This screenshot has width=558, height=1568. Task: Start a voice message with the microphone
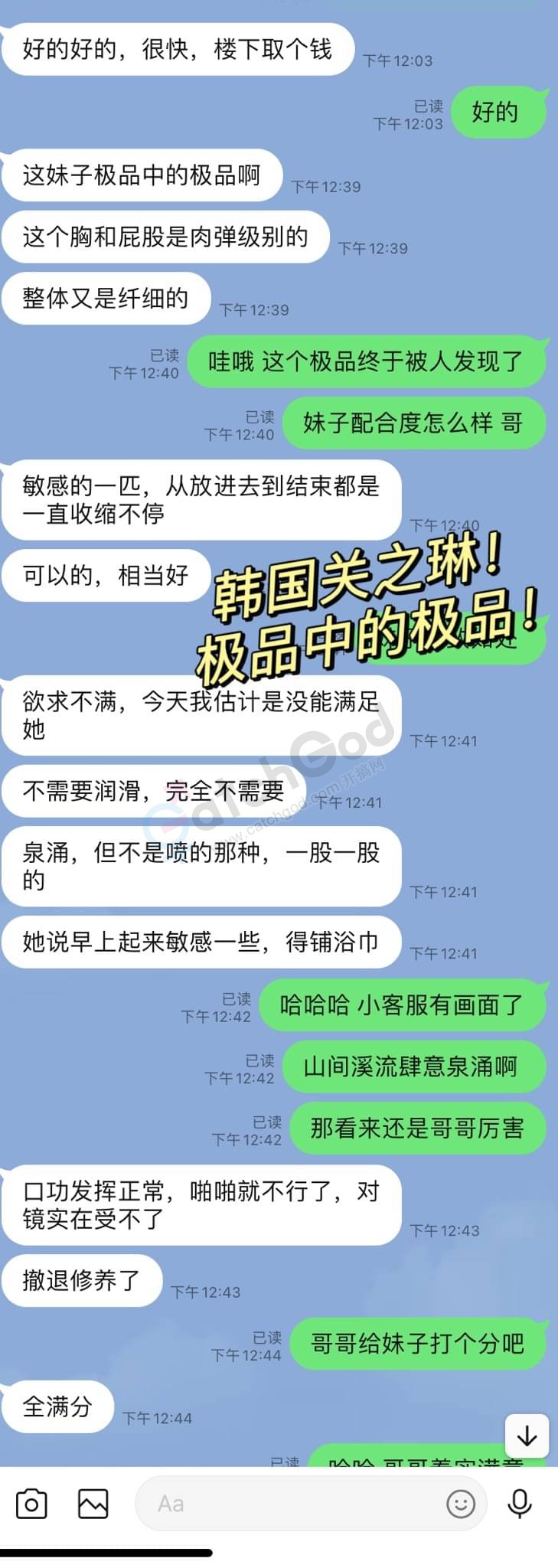coord(520,1504)
